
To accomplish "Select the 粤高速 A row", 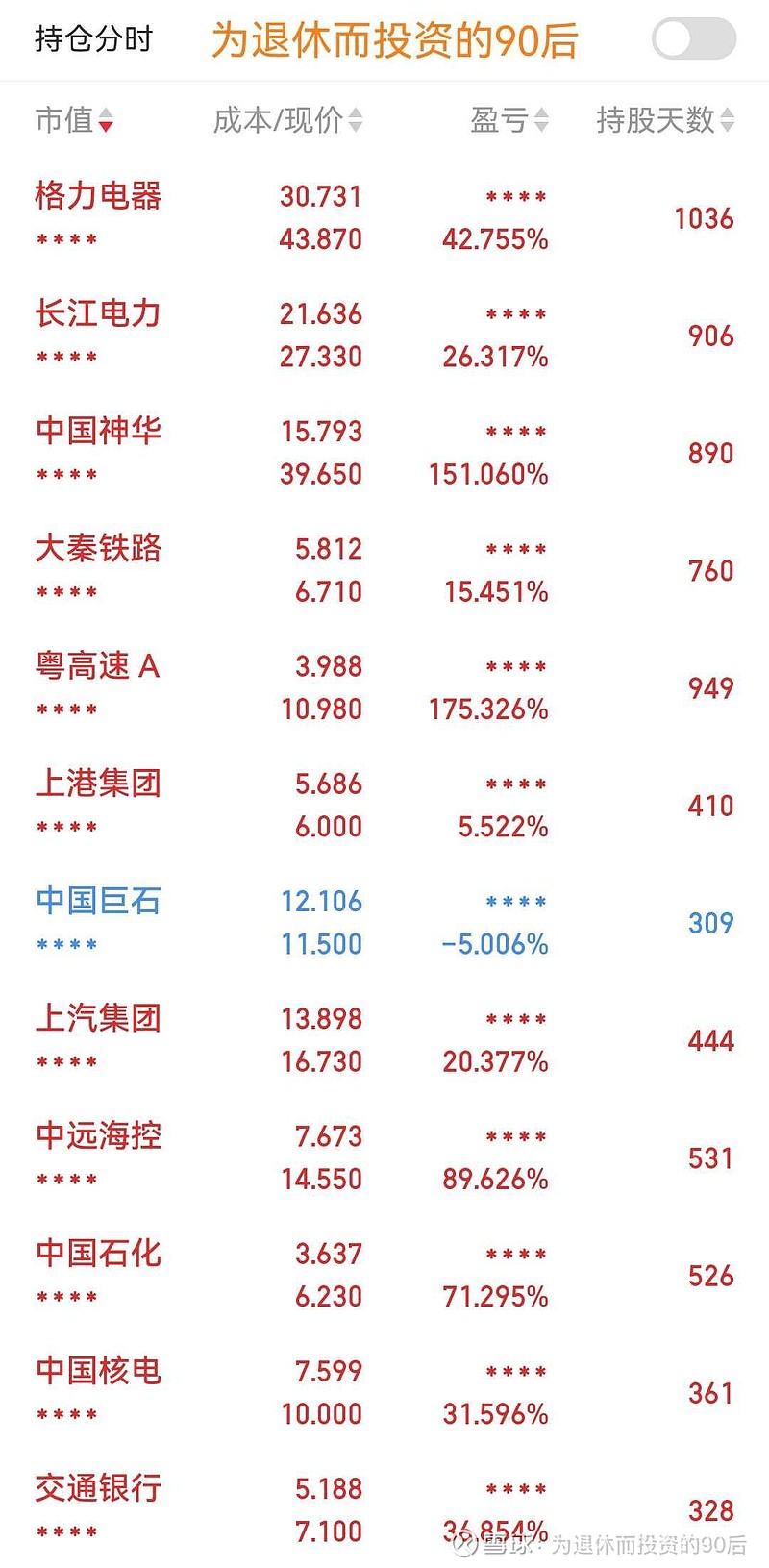I will point(384,687).
